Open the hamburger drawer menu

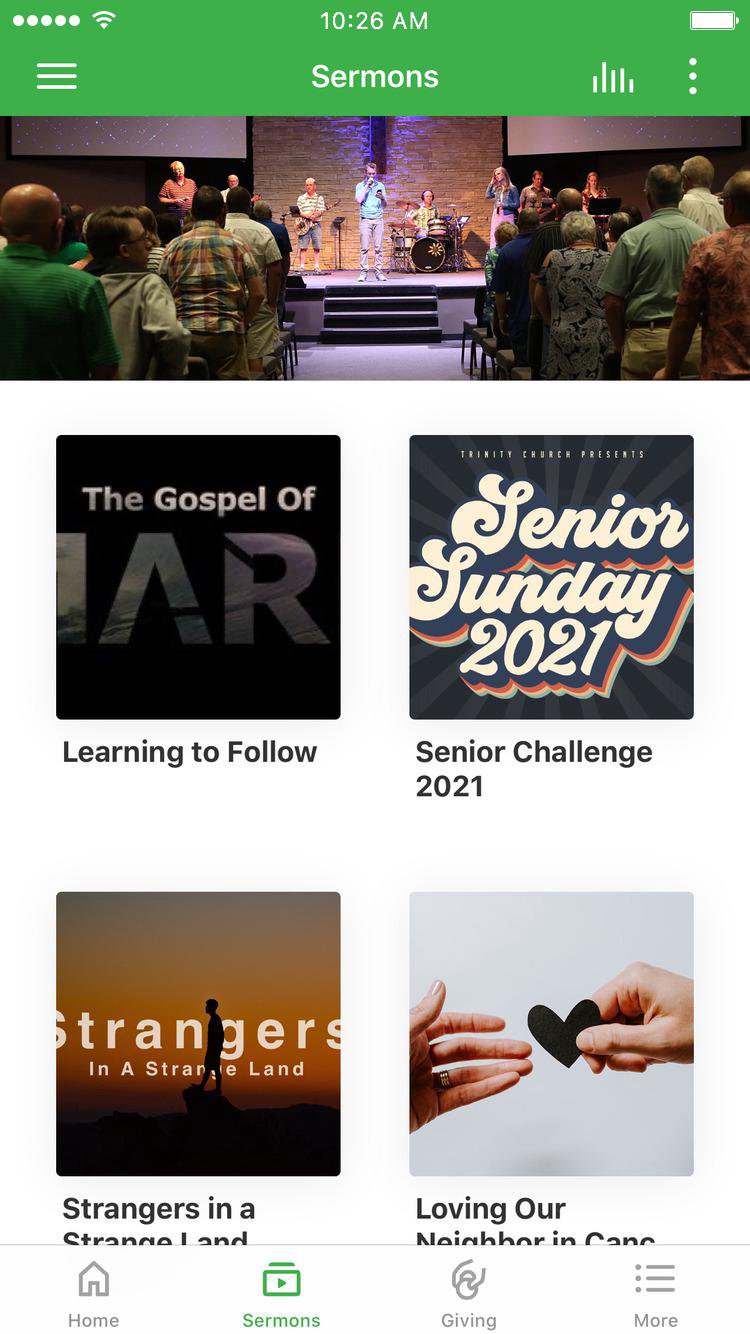click(57, 77)
